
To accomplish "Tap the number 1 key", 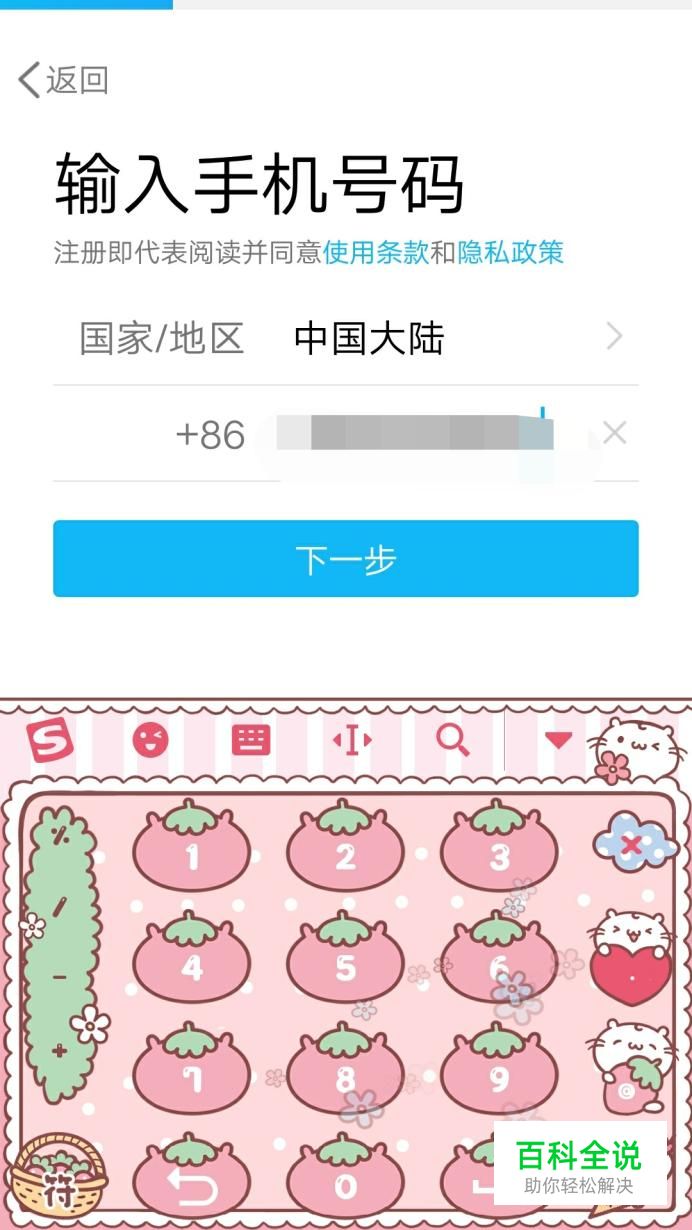I will (192, 855).
